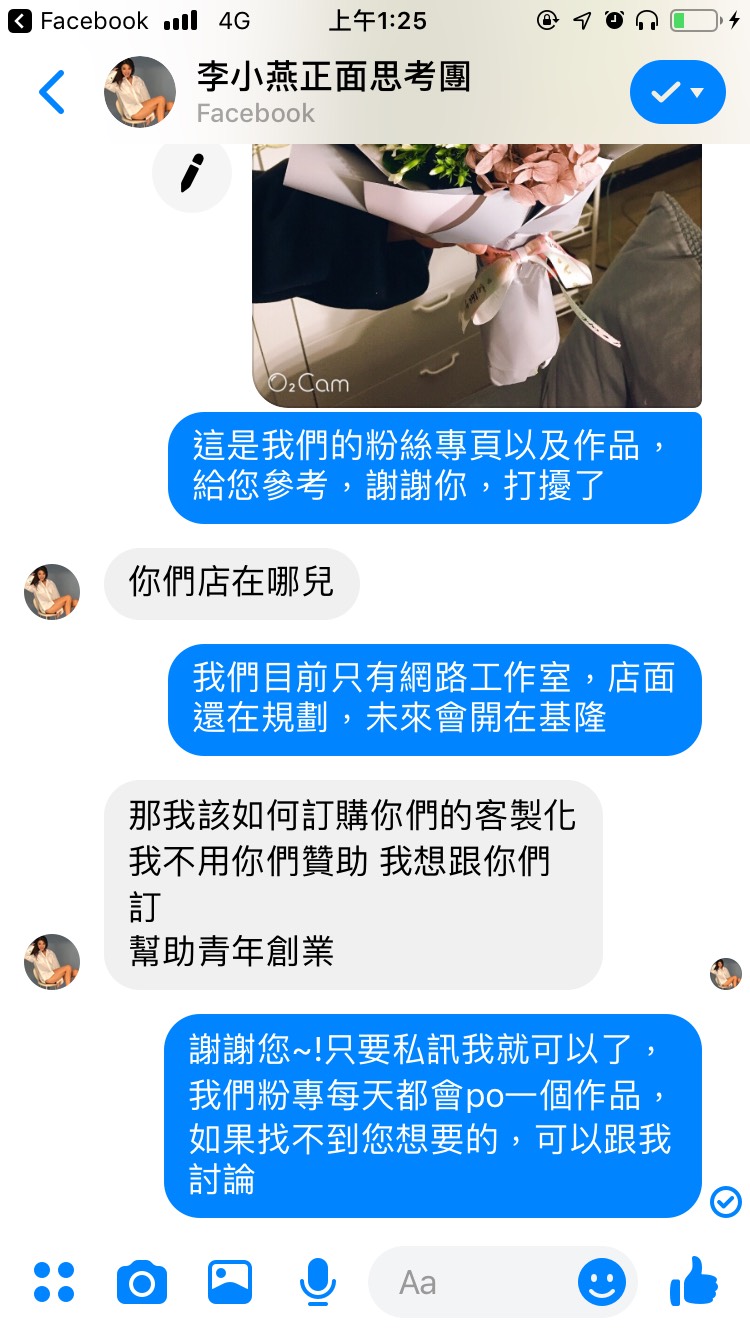
Task: Open the flower bouquet photo
Action: [x=476, y=270]
